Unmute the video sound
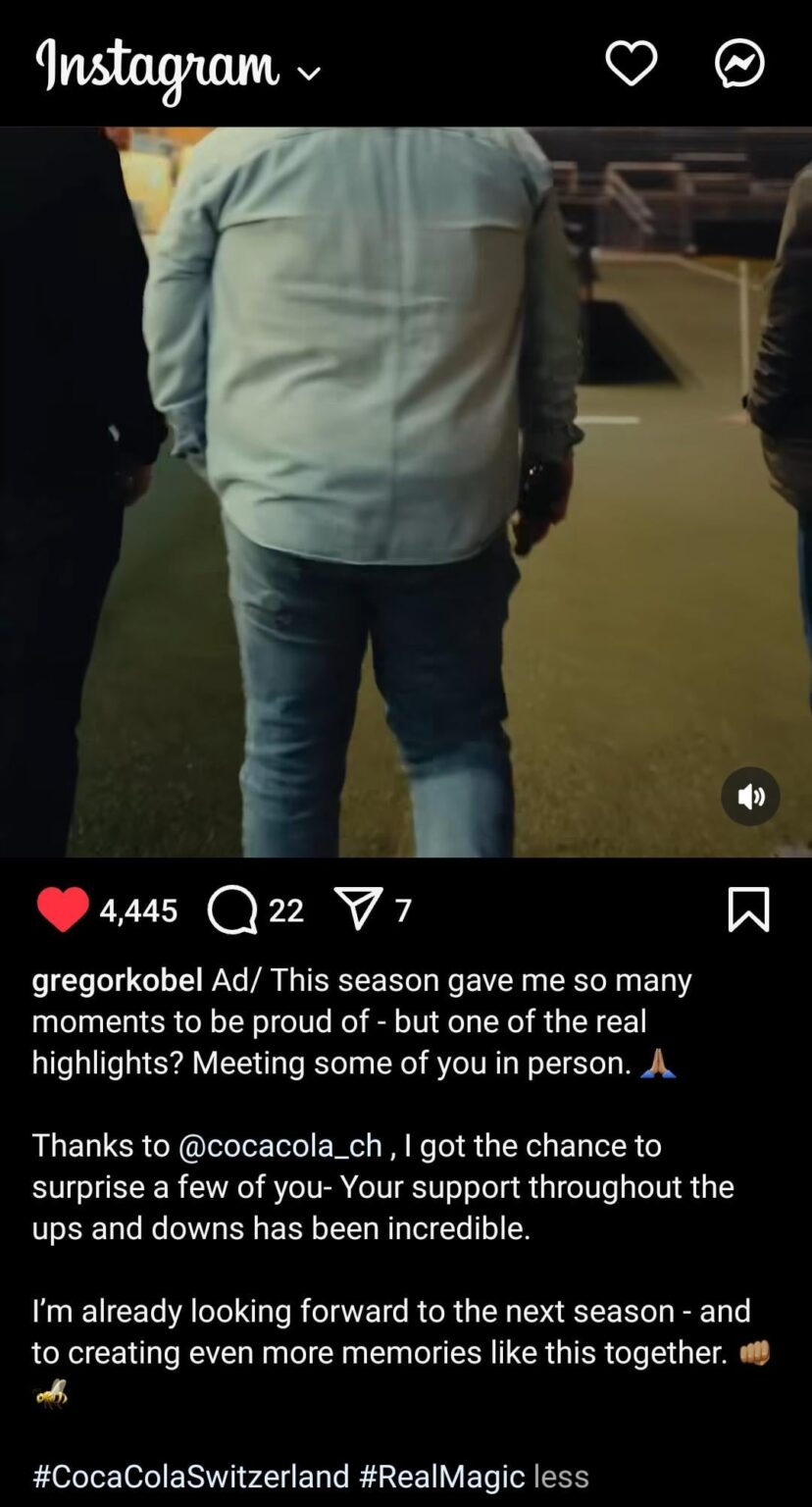The width and height of the screenshot is (812, 1507). click(750, 796)
